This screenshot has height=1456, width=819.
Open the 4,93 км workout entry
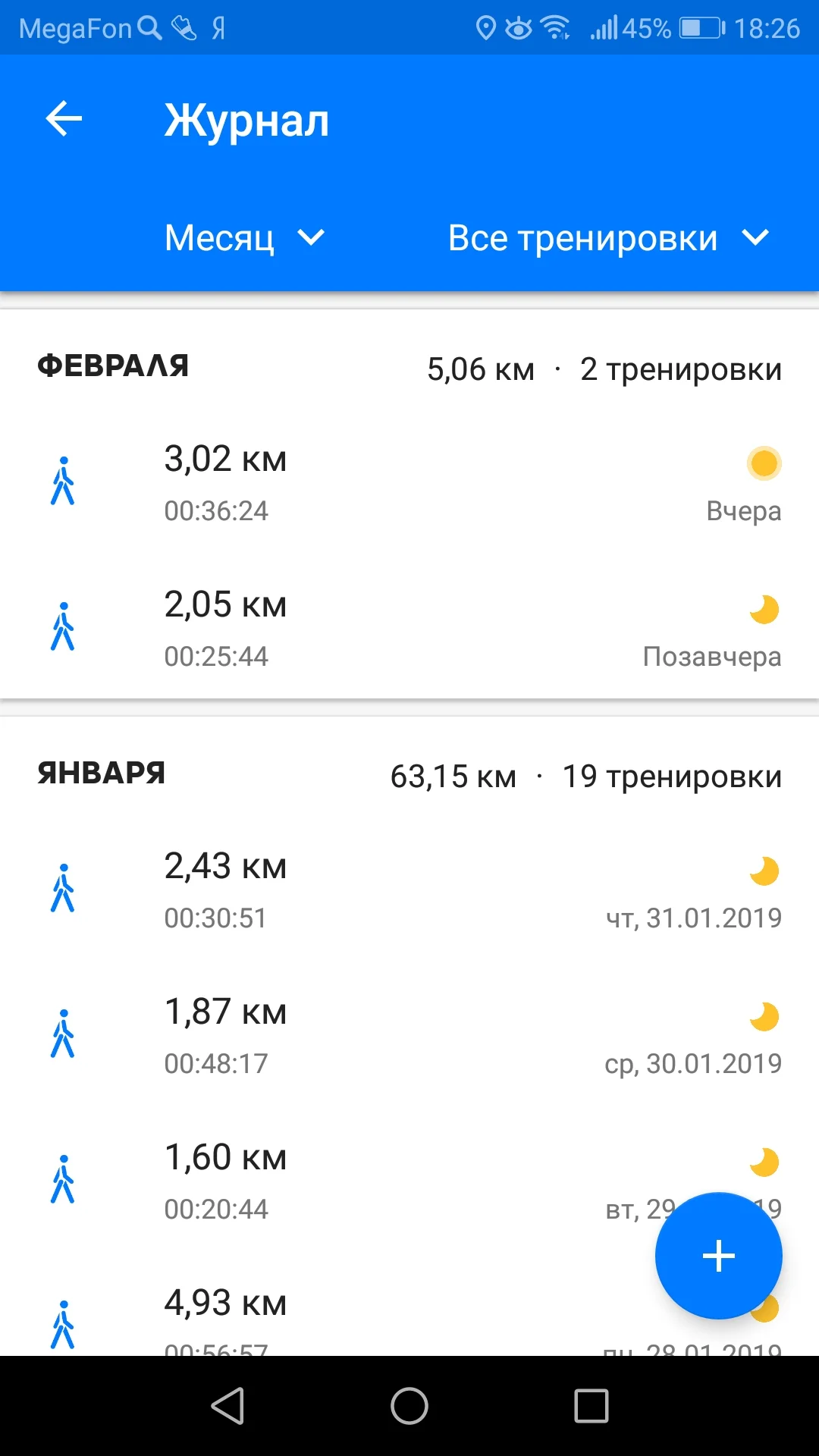pyautogui.click(x=341, y=1319)
